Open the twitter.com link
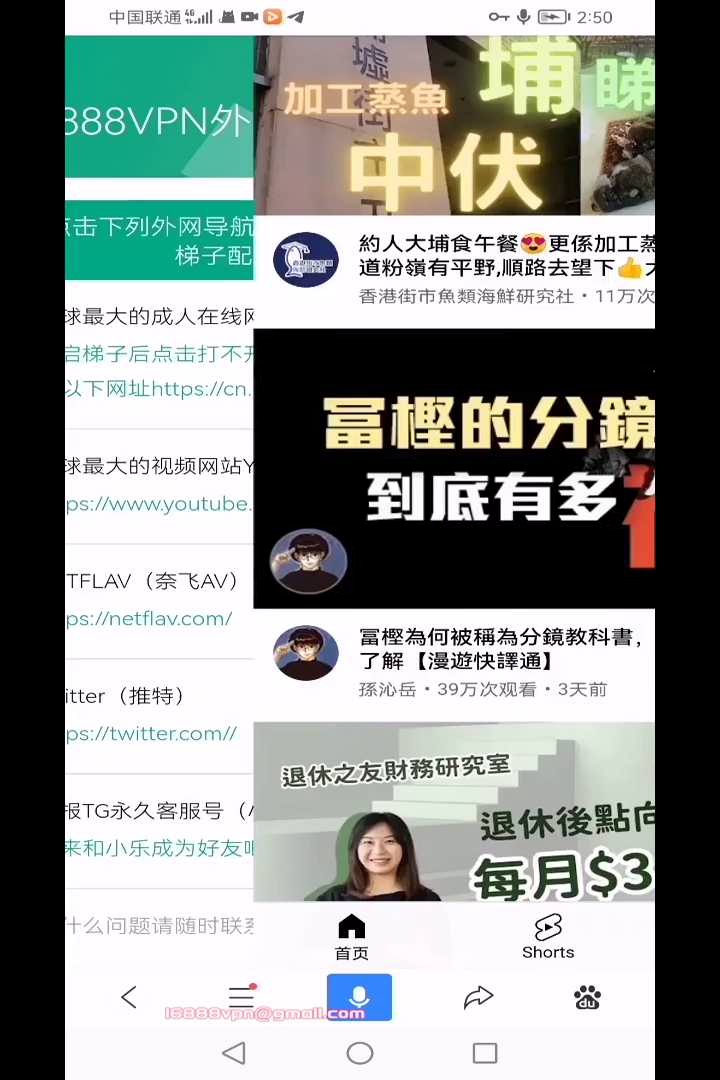The width and height of the screenshot is (720, 1080). (x=152, y=734)
